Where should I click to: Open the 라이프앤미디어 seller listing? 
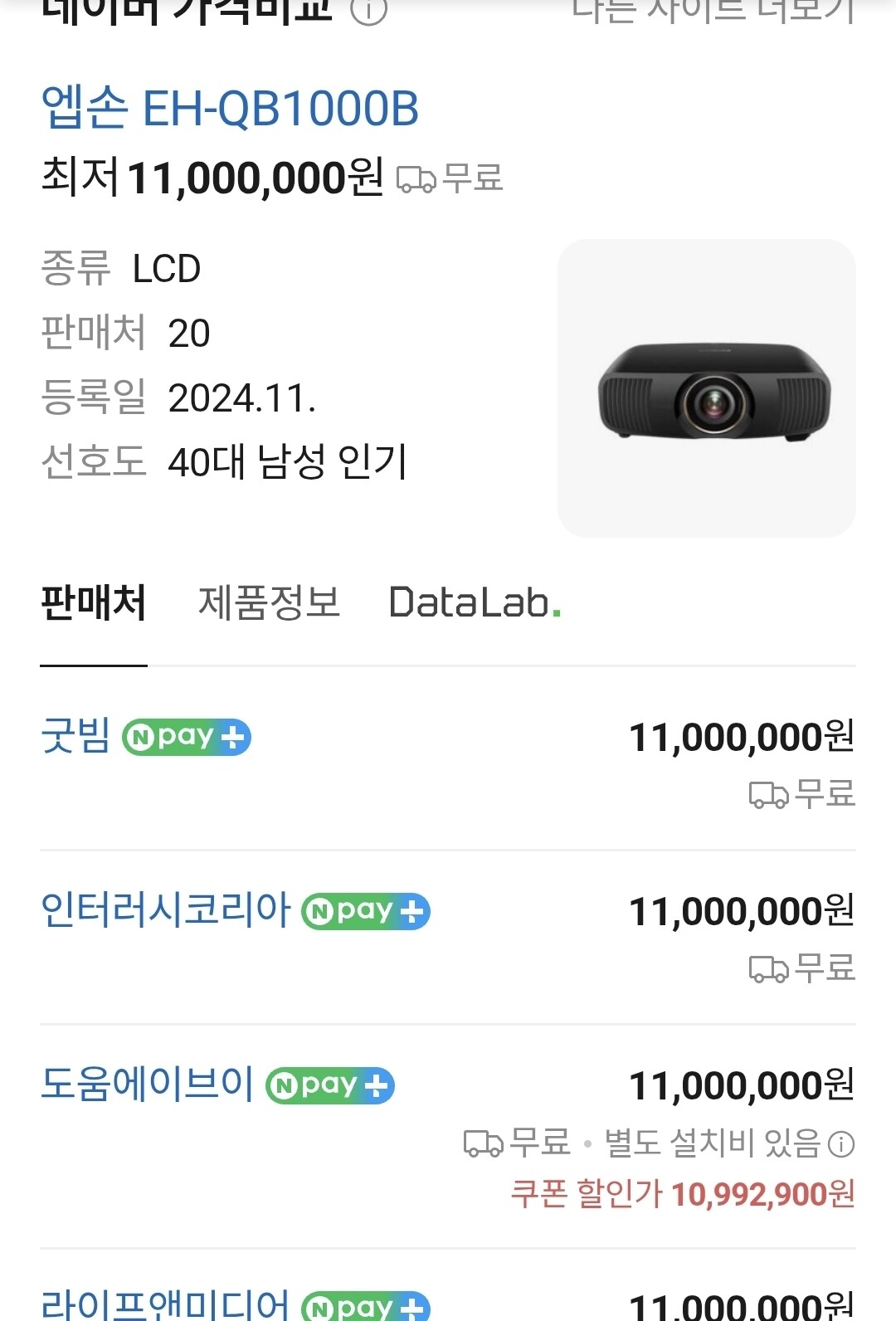coord(166,1304)
